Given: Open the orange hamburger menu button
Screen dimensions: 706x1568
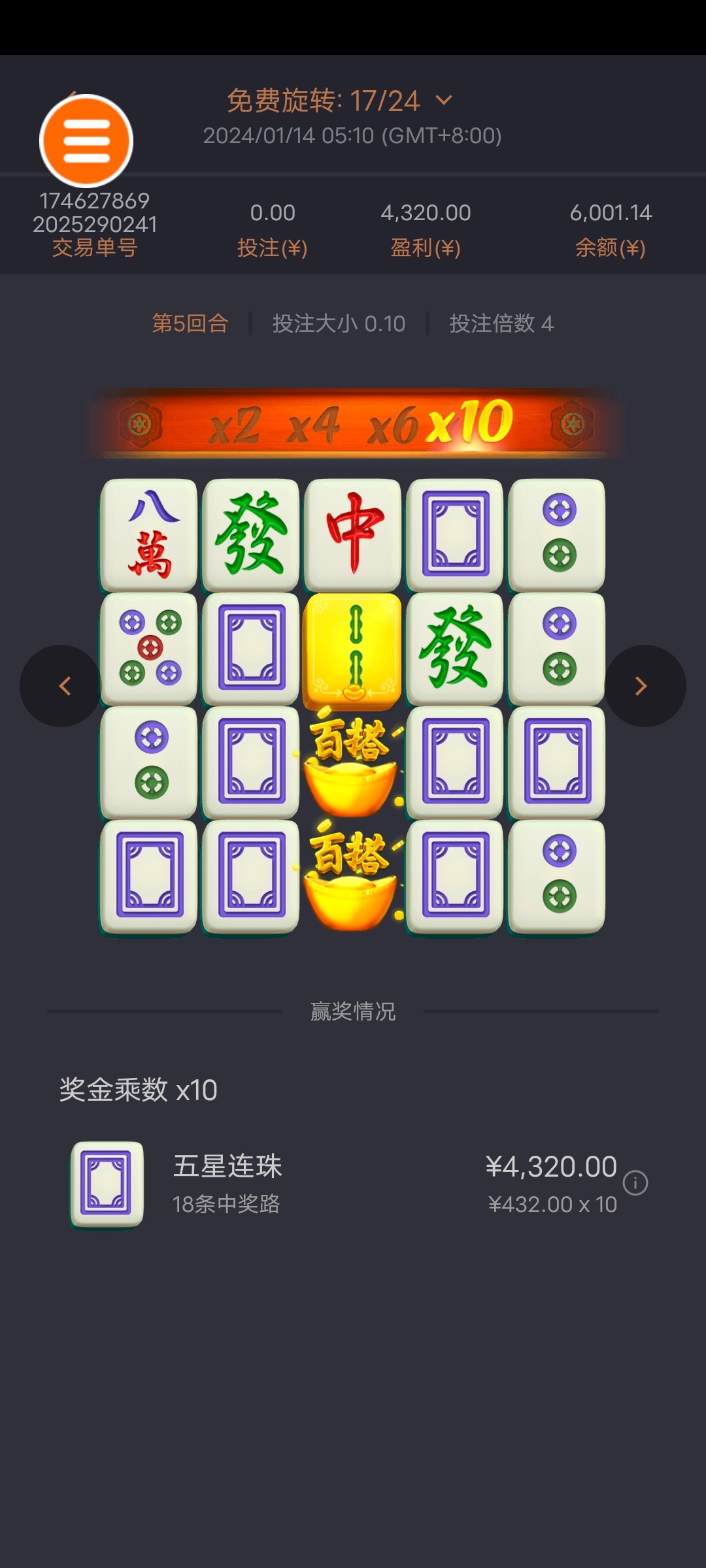Looking at the screenshot, I should pyautogui.click(x=86, y=140).
